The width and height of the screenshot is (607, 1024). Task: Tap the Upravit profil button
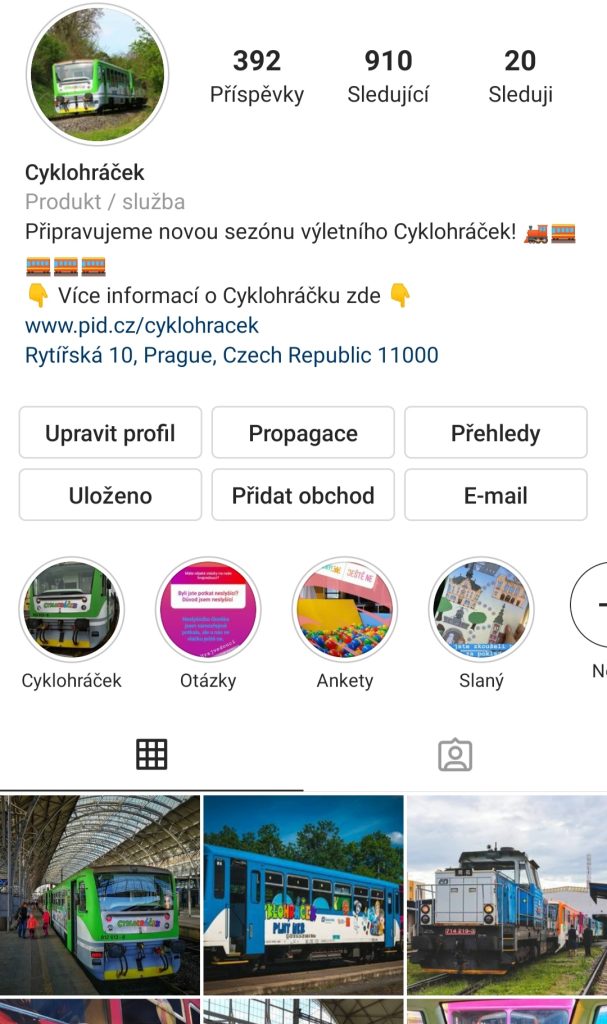[110, 433]
